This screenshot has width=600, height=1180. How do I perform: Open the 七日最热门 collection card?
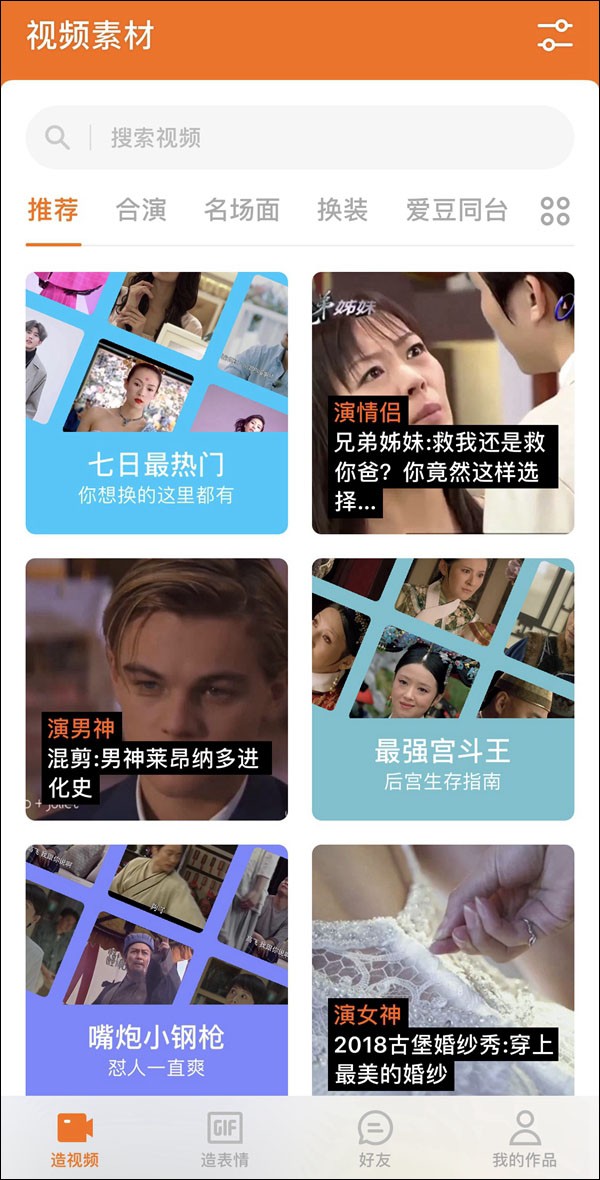pos(156,402)
